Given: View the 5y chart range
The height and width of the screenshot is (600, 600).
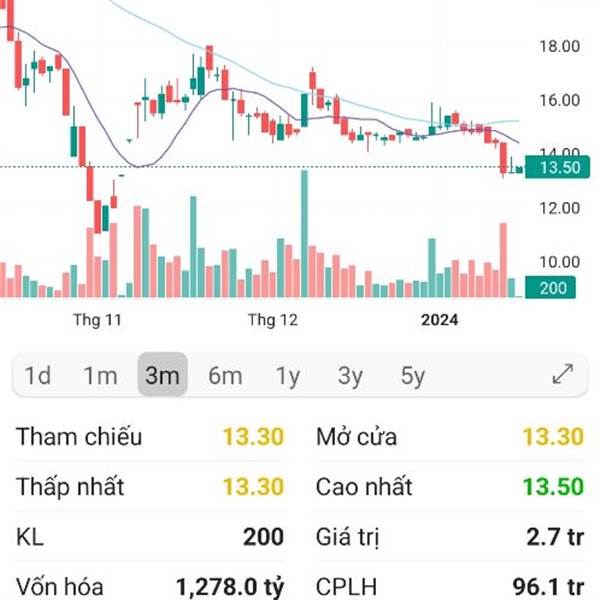Looking at the screenshot, I should [x=412, y=376].
